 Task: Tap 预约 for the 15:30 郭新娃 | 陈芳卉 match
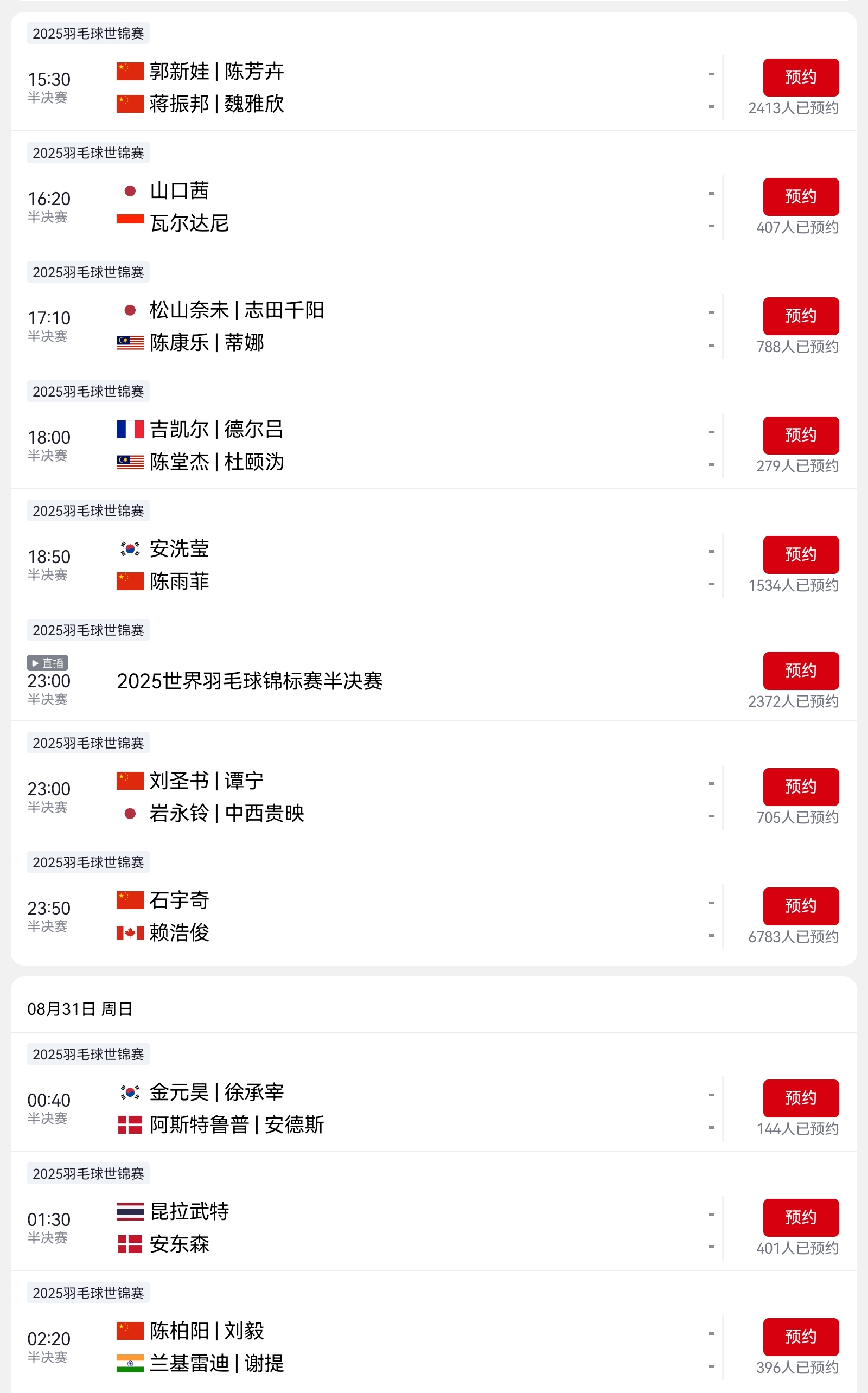point(800,77)
